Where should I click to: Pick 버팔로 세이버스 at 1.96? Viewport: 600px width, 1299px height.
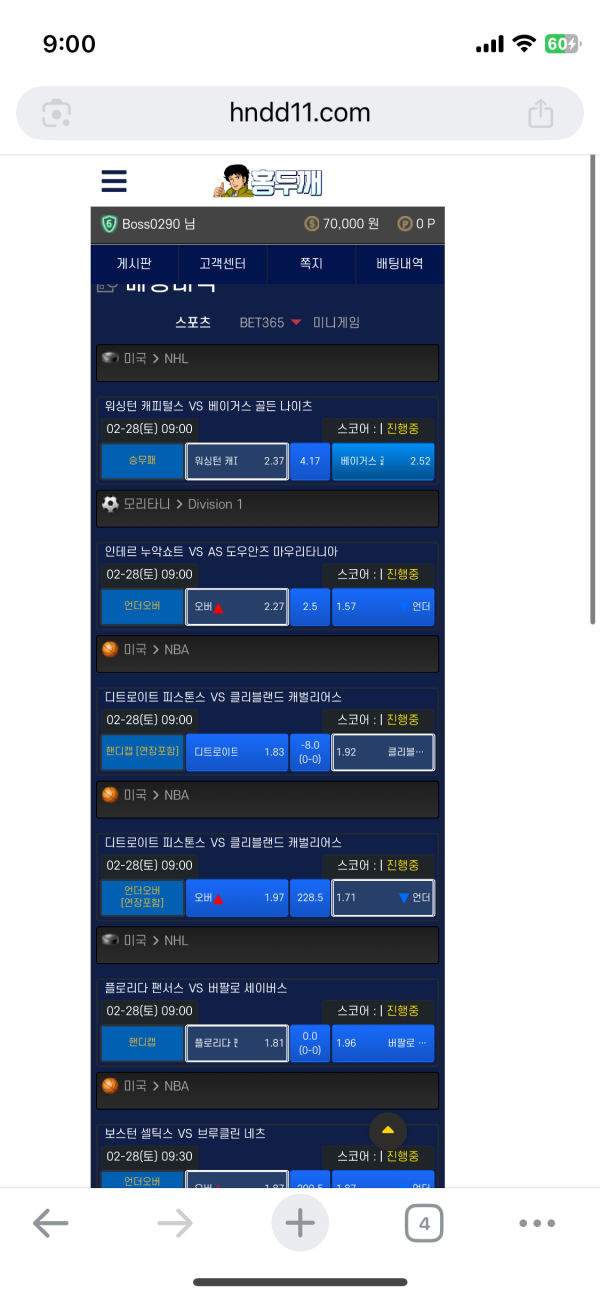[x=383, y=1043]
